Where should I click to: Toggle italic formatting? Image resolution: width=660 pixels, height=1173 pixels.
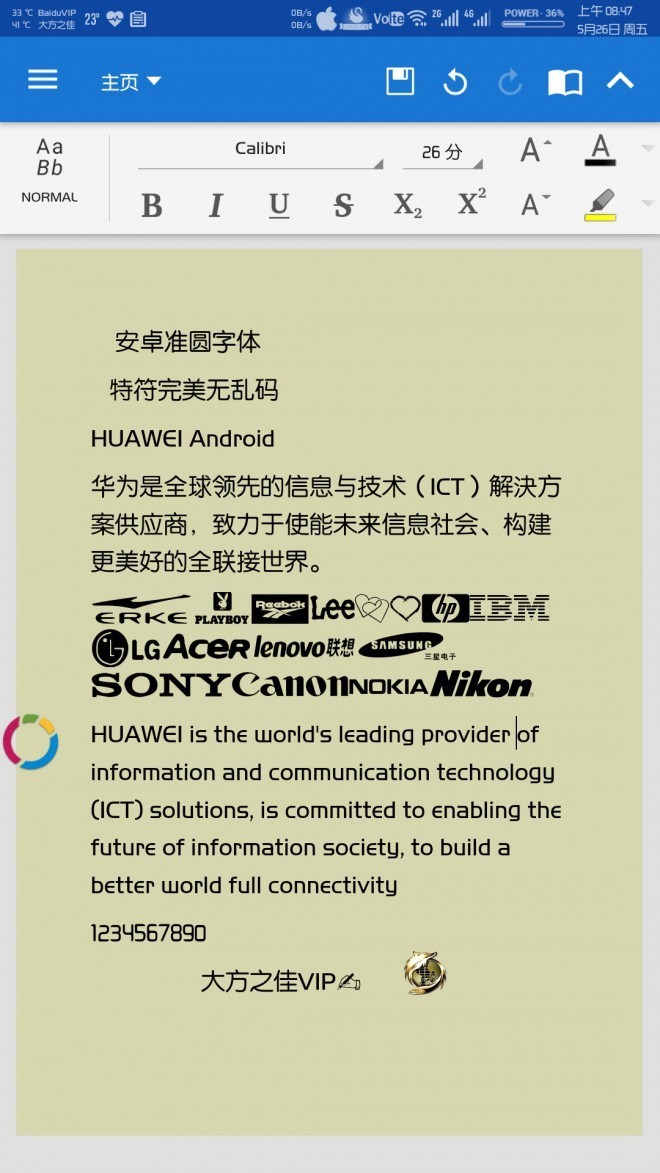(x=215, y=205)
